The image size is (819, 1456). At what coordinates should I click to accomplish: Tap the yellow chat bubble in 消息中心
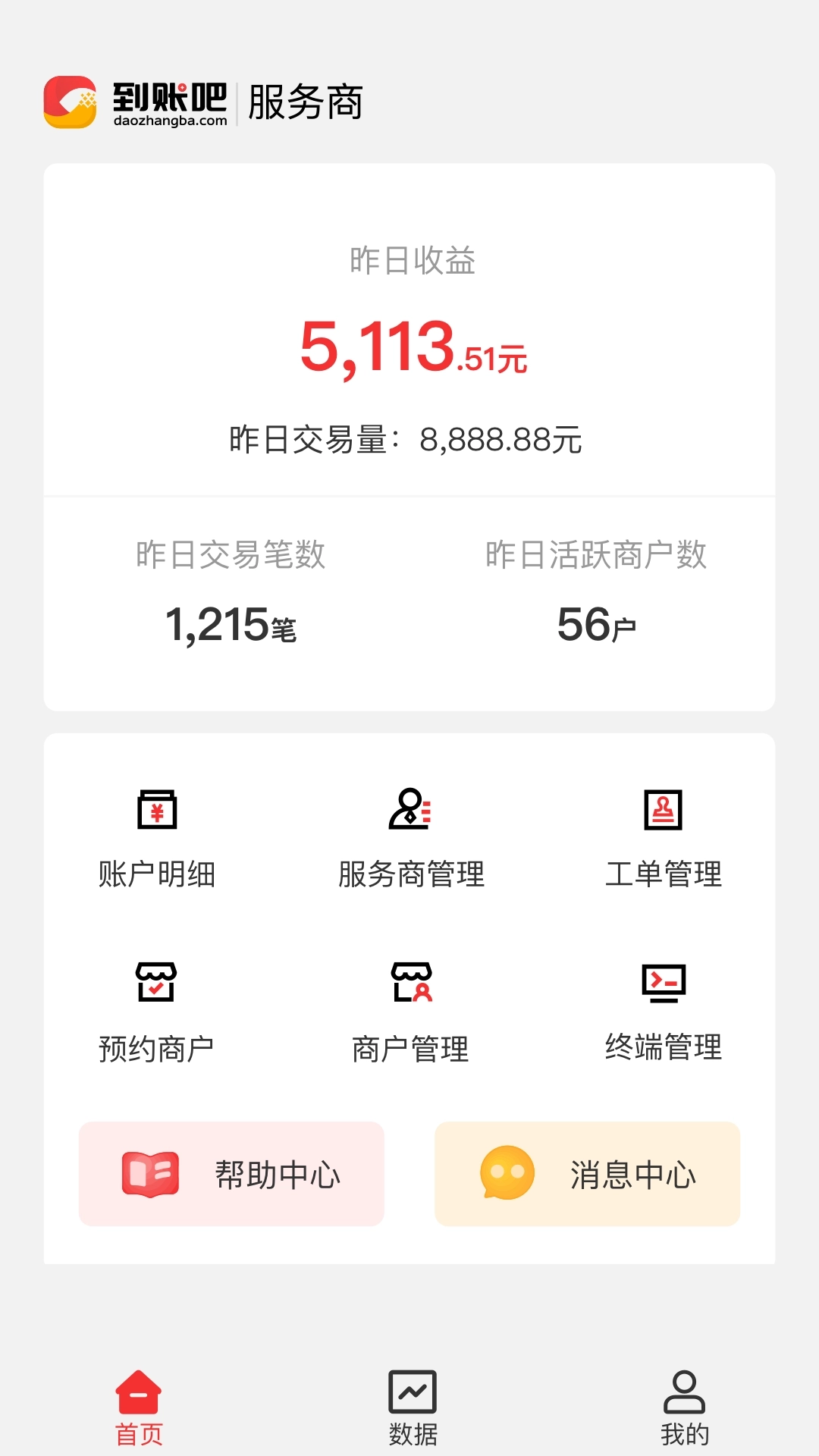pos(507,1173)
